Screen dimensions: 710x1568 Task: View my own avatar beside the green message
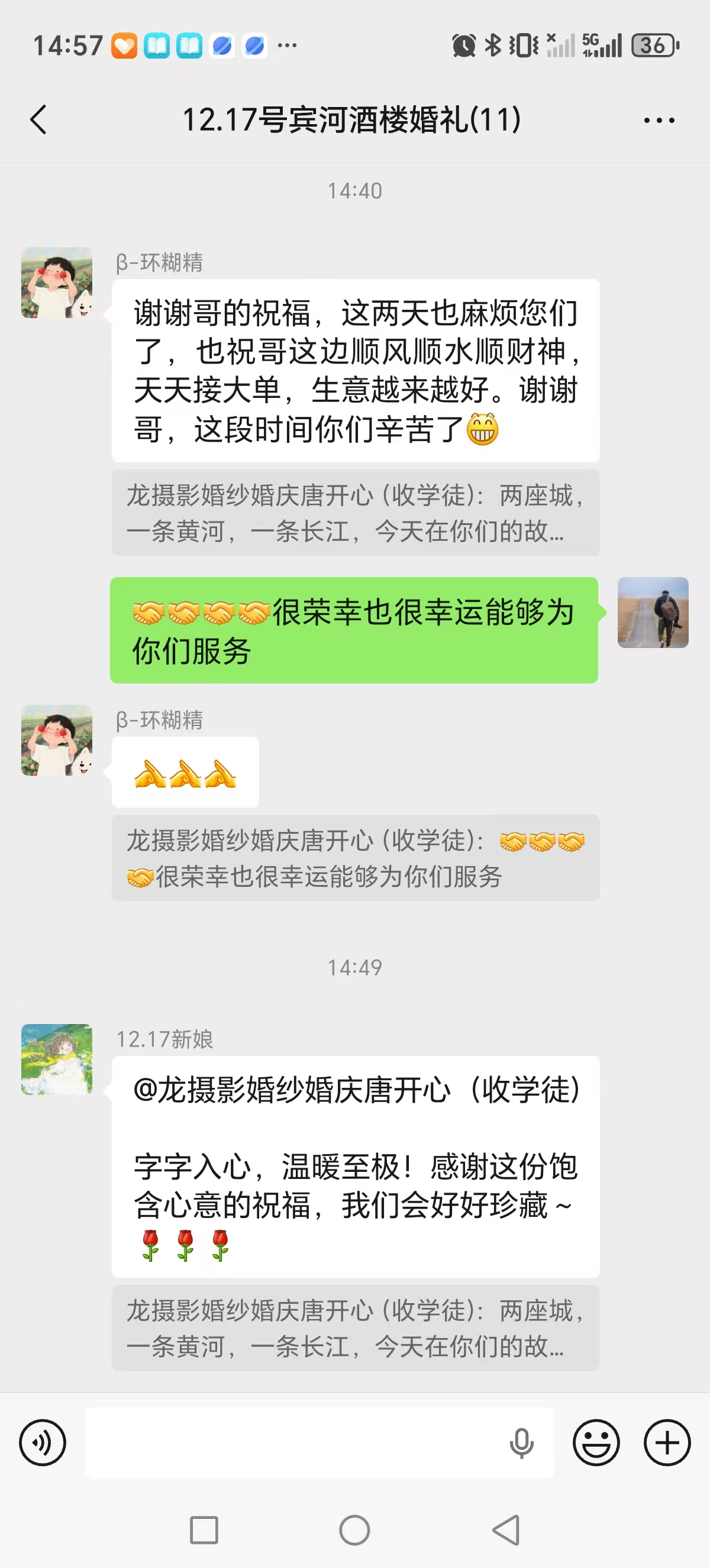[653, 613]
